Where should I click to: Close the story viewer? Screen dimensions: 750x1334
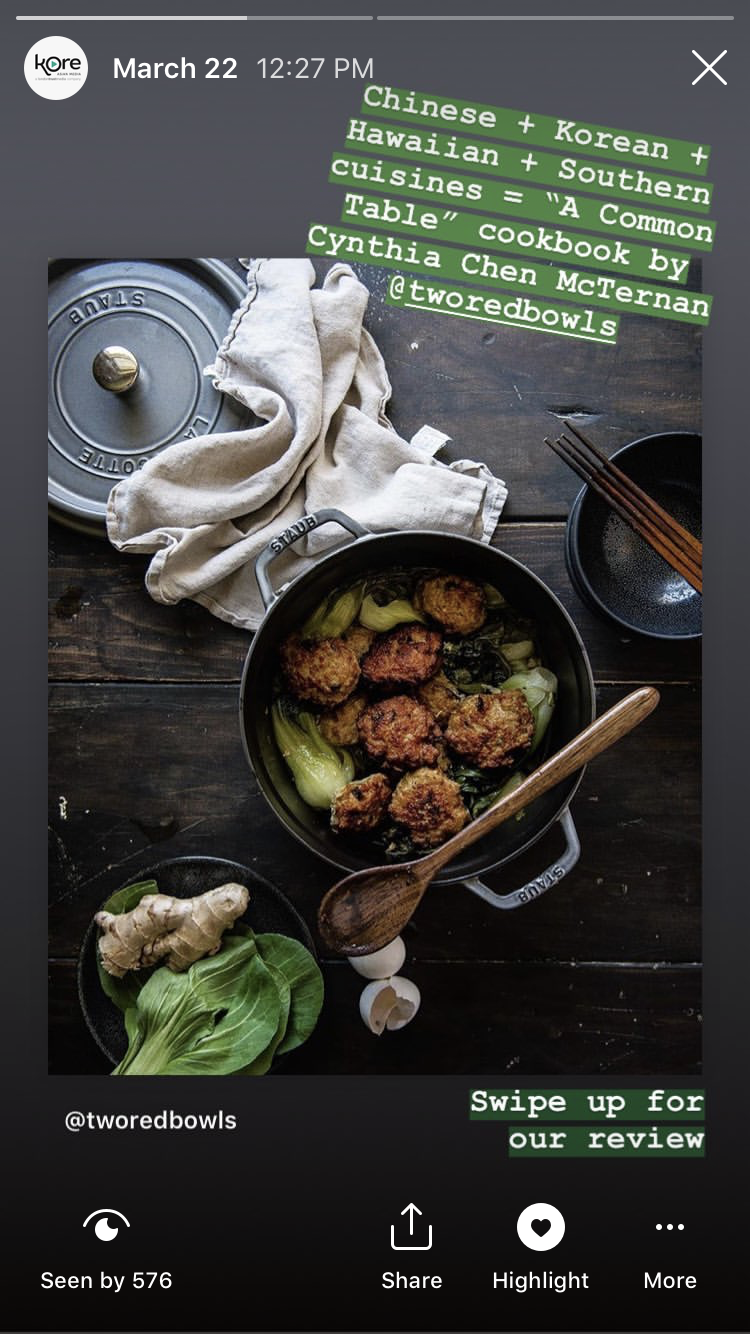709,68
